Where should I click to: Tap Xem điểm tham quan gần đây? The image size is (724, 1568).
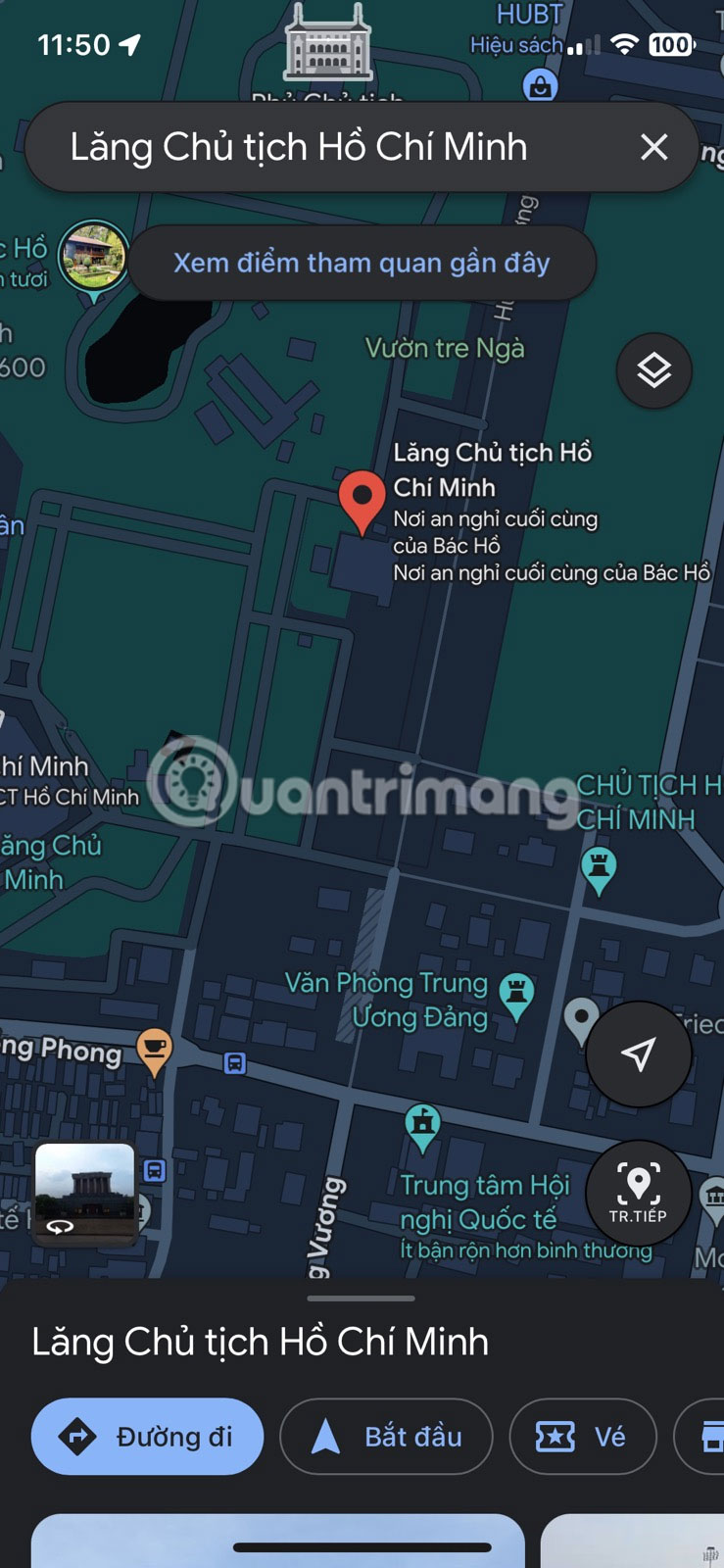point(362,263)
